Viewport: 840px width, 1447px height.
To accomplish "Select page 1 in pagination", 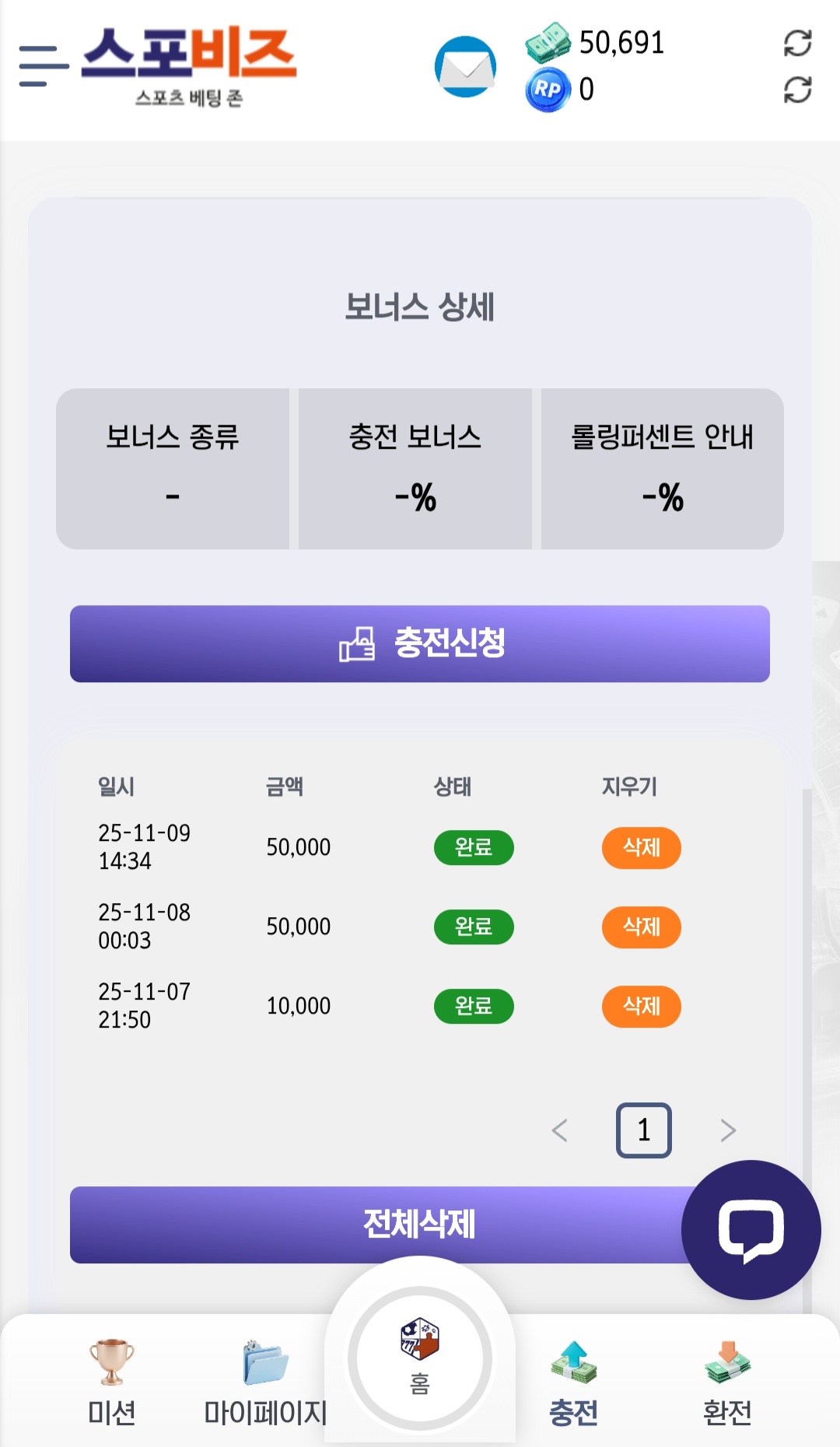I will [643, 1130].
